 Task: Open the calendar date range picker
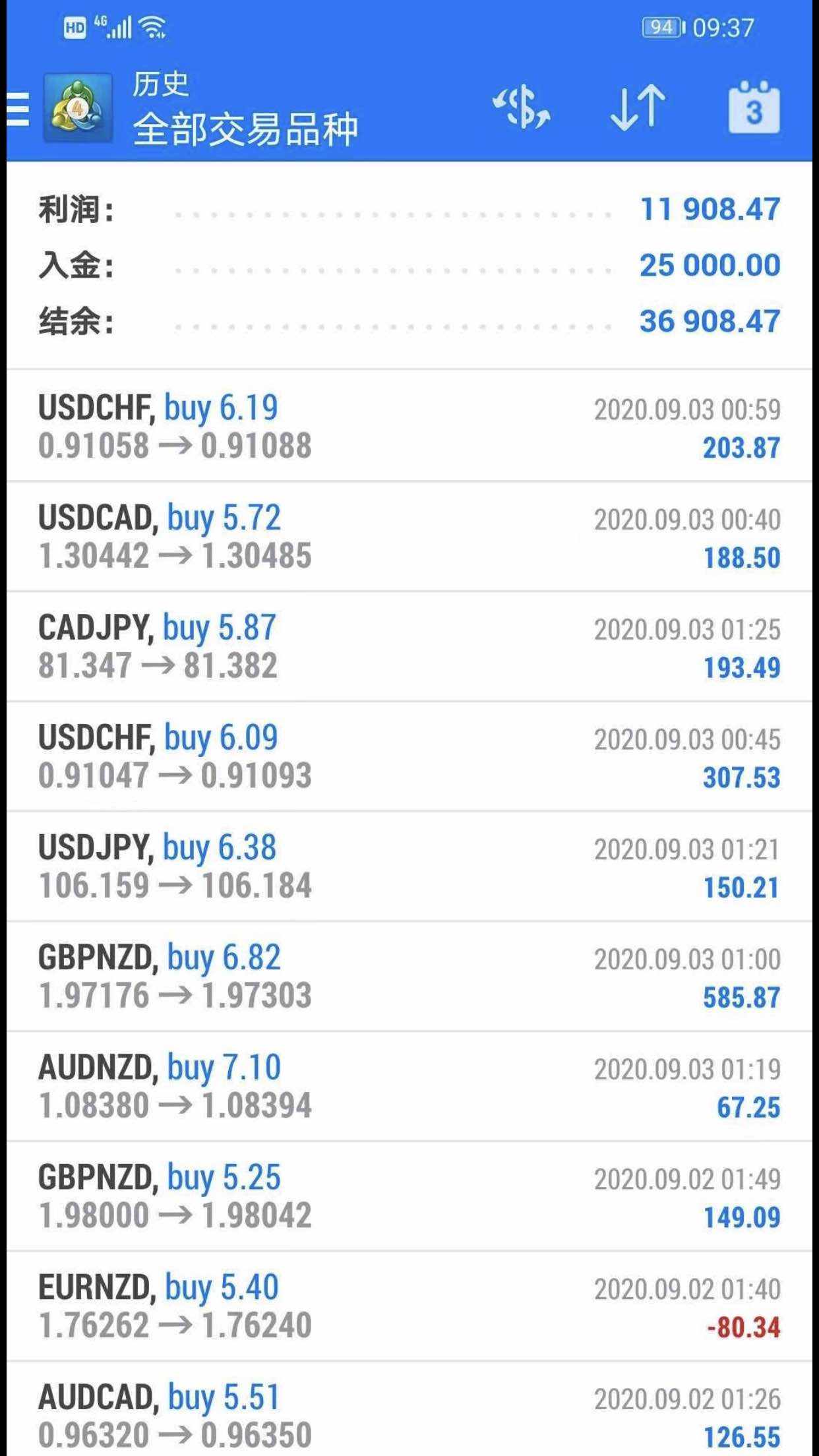[x=754, y=108]
